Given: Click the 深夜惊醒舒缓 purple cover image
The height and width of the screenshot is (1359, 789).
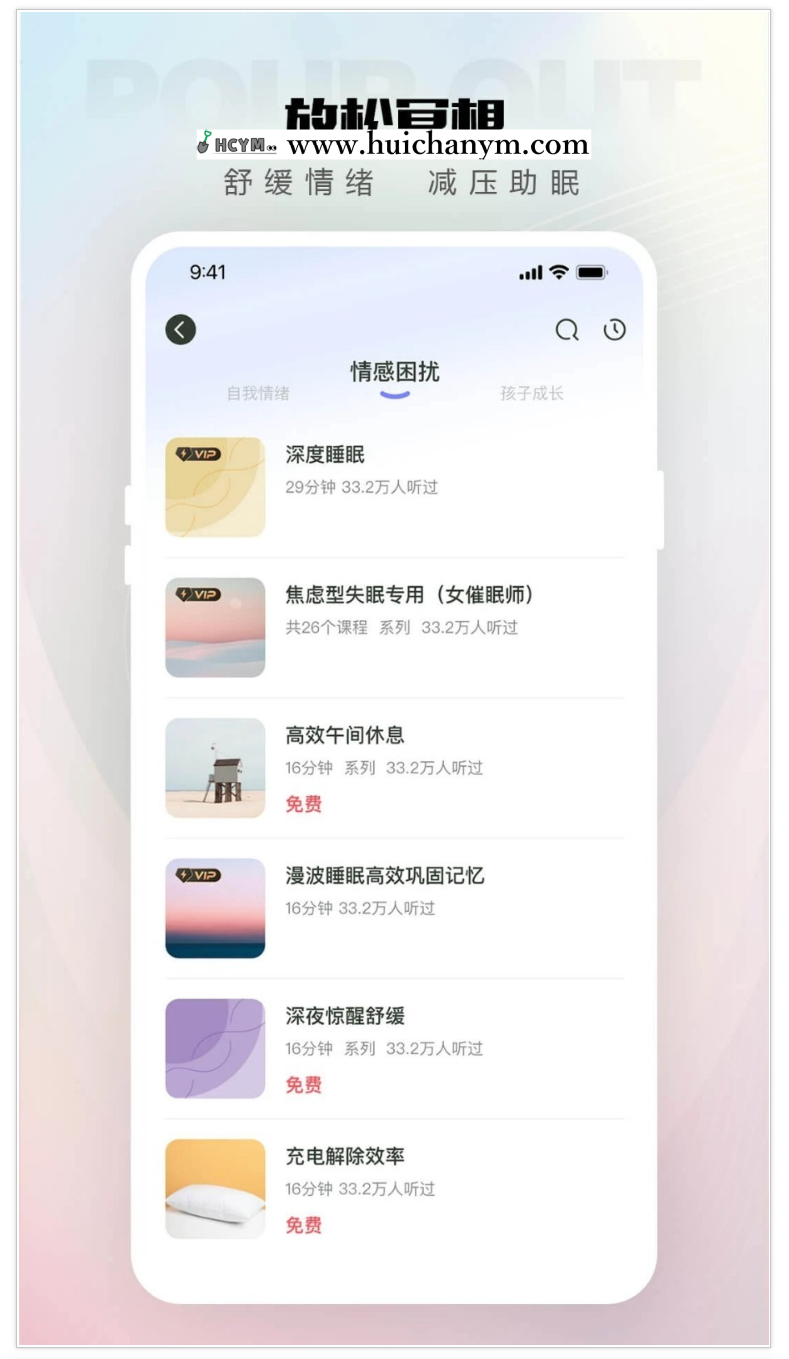Looking at the screenshot, I should coord(214,1047).
